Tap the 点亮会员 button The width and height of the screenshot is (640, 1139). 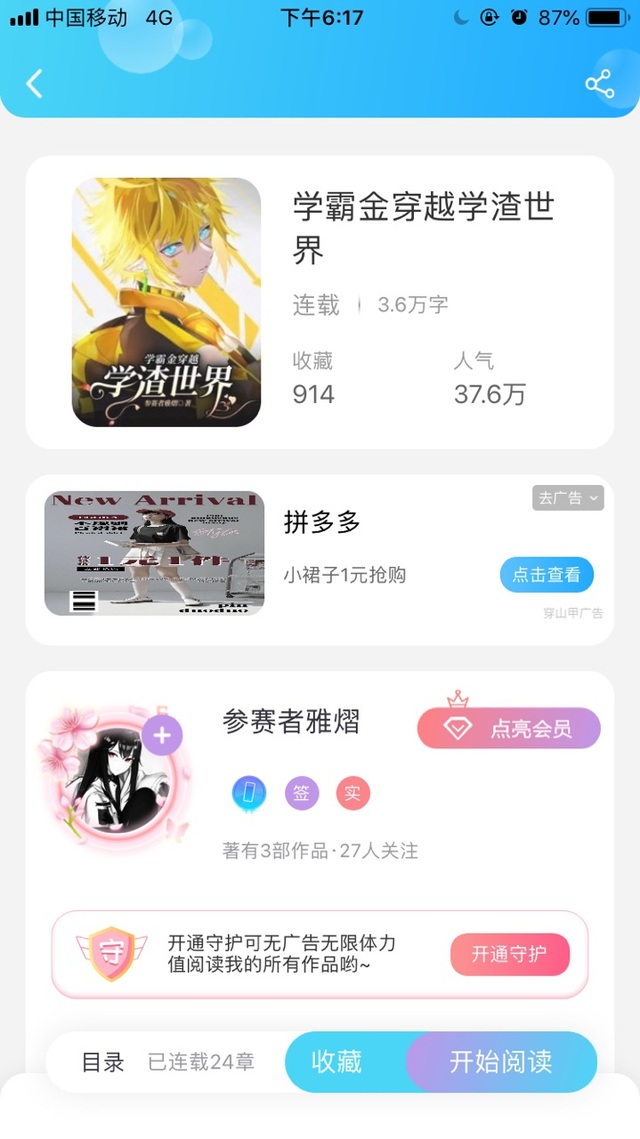tap(509, 728)
